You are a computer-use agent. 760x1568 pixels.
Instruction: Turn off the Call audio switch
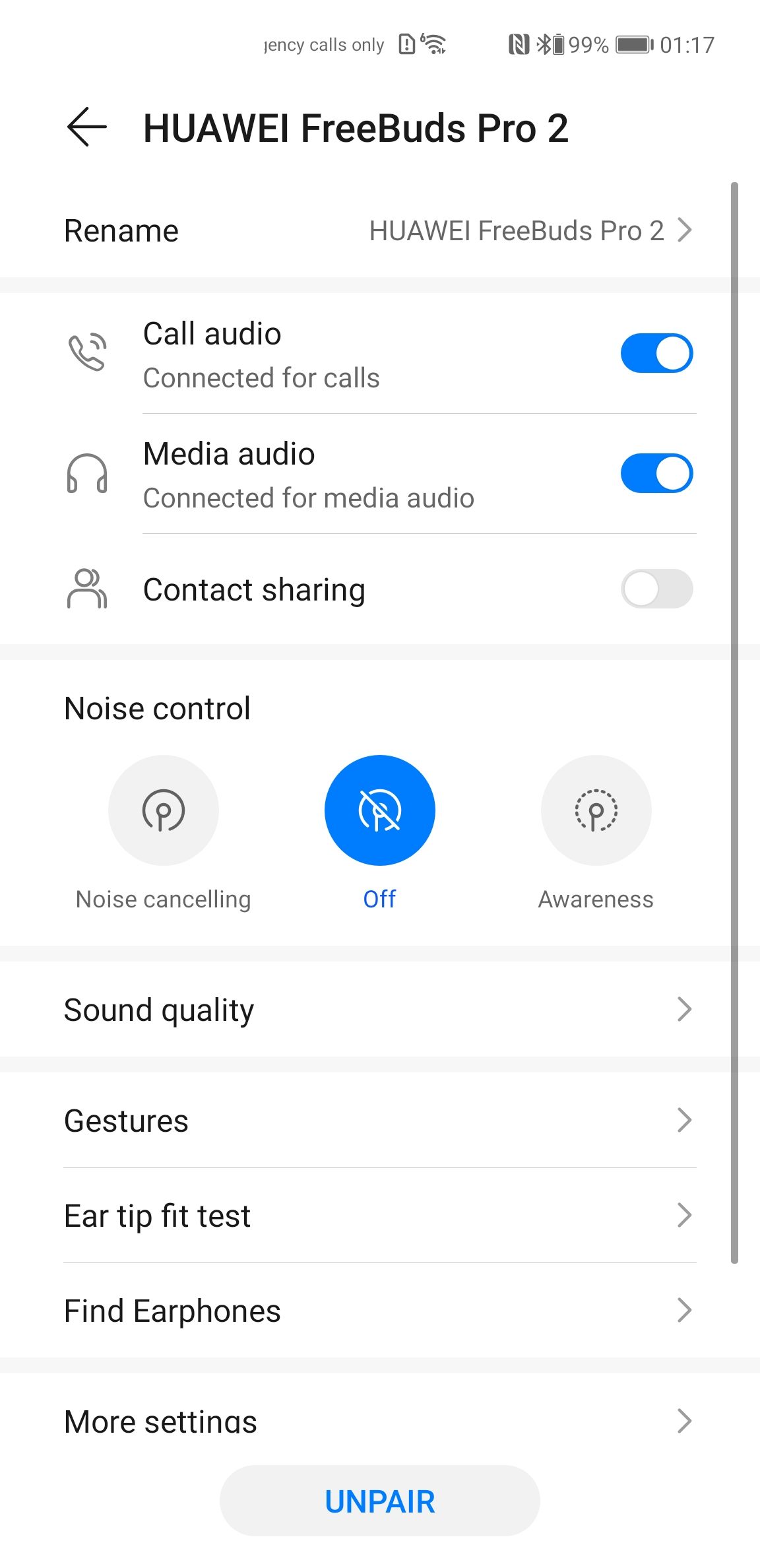(656, 353)
